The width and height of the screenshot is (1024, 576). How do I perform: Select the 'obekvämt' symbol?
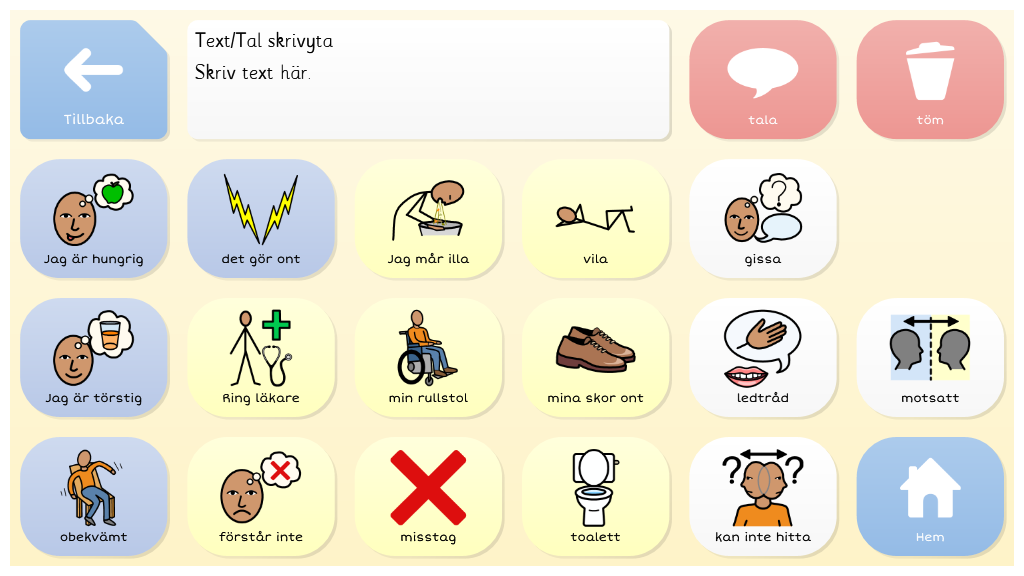(94, 497)
